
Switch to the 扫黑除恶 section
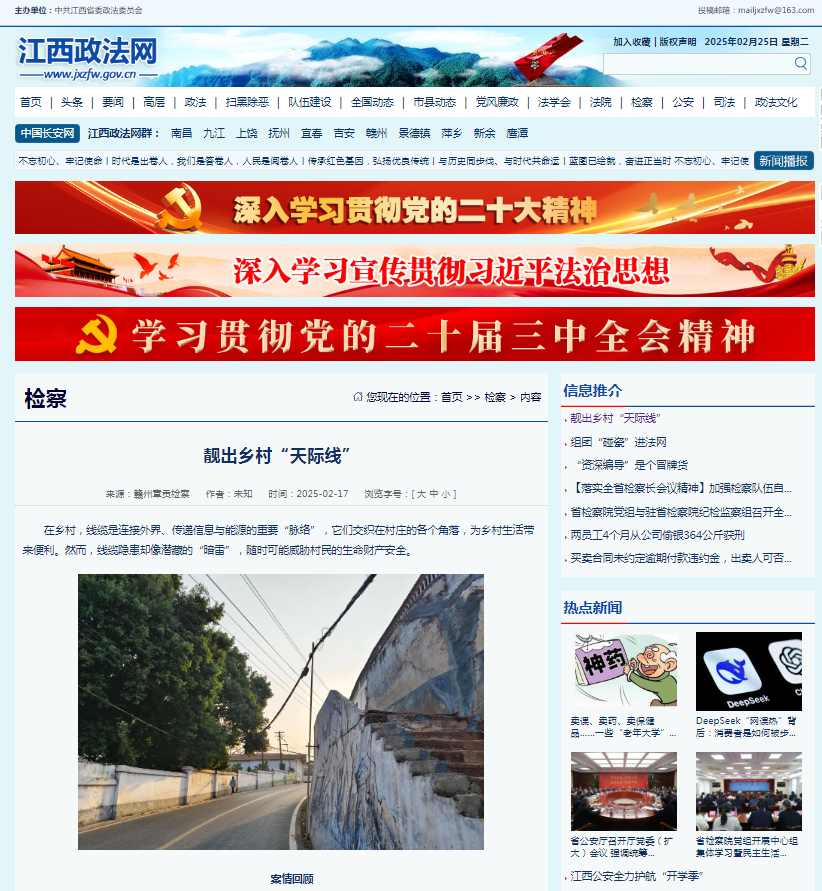[x=247, y=102]
